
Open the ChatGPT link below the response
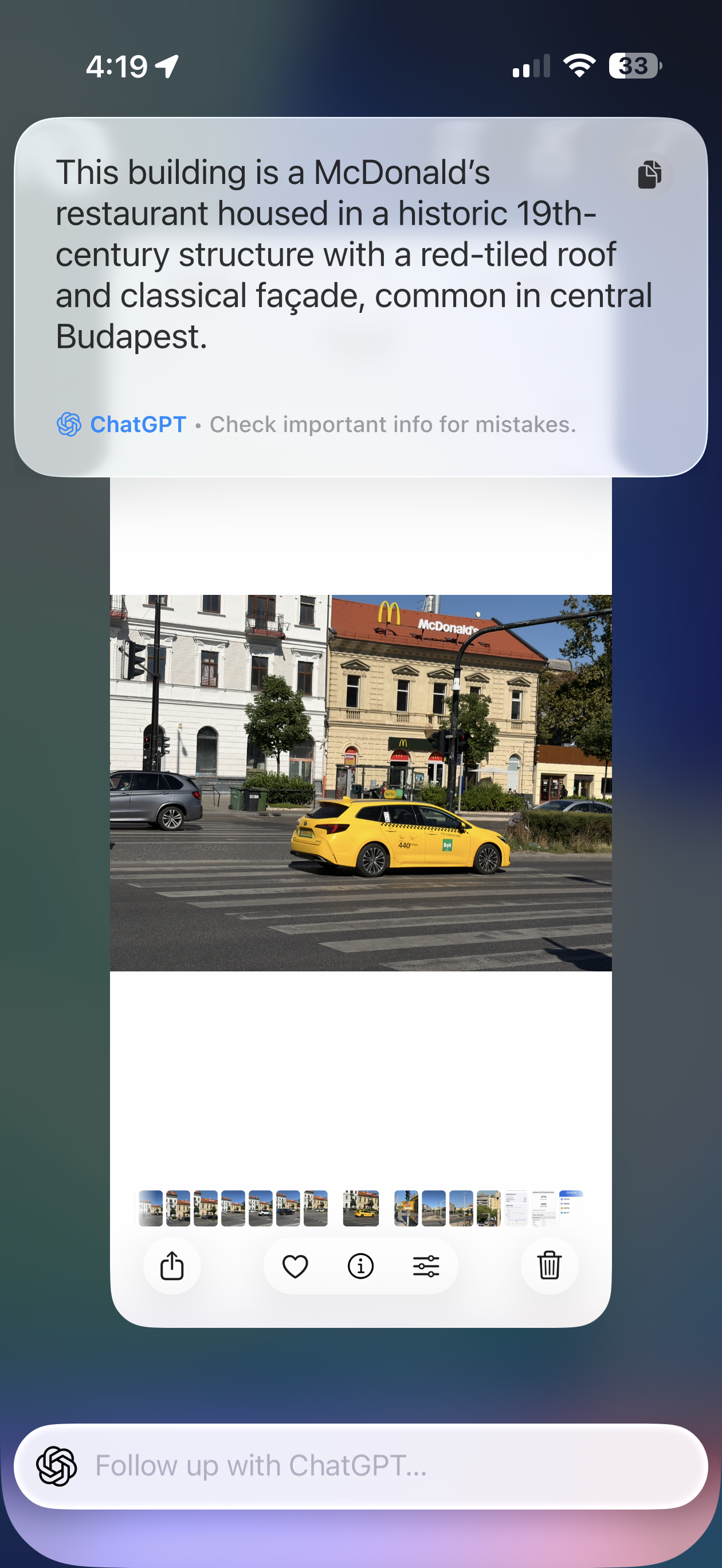(x=137, y=424)
